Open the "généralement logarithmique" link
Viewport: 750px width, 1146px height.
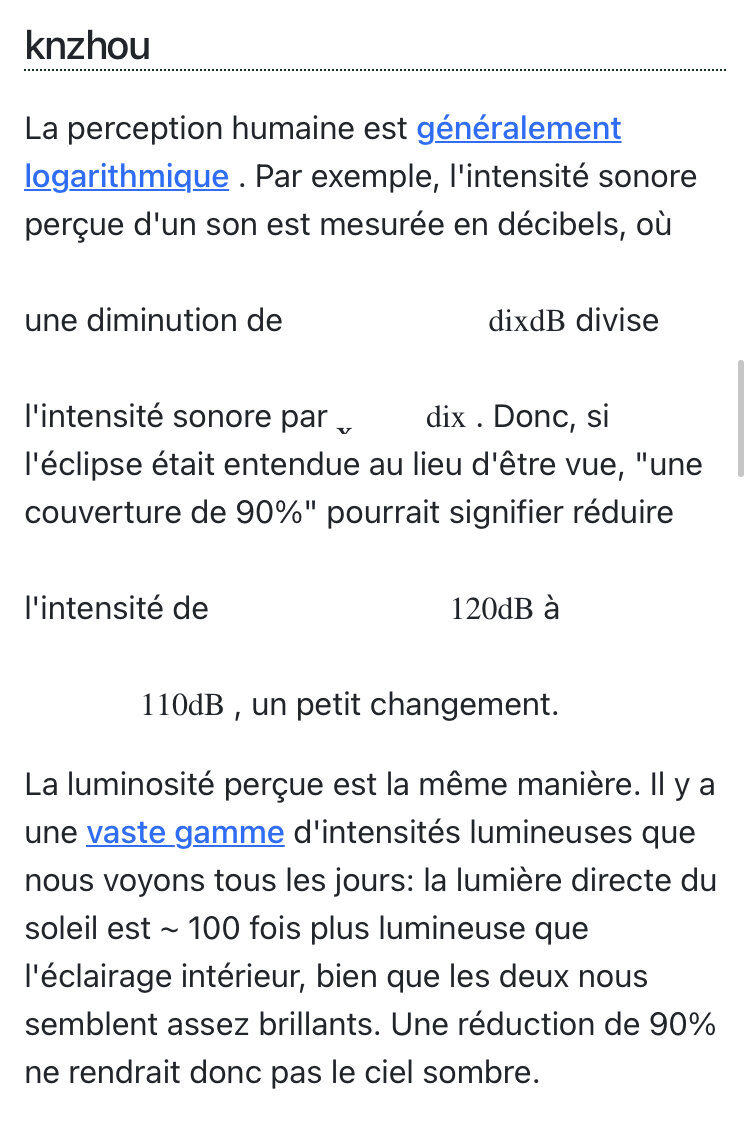518,129
